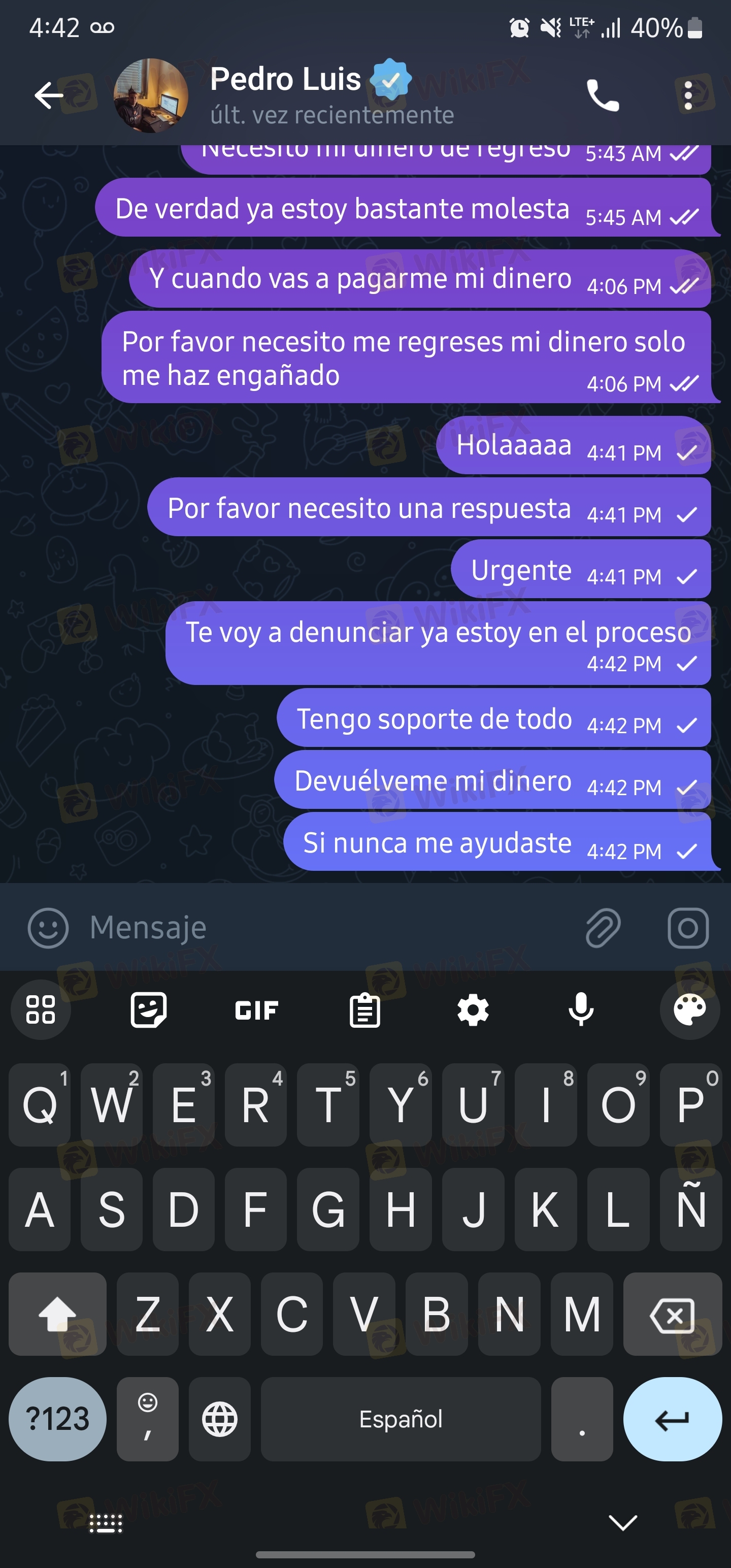Start voice typing with the microphone

pos(581,1009)
